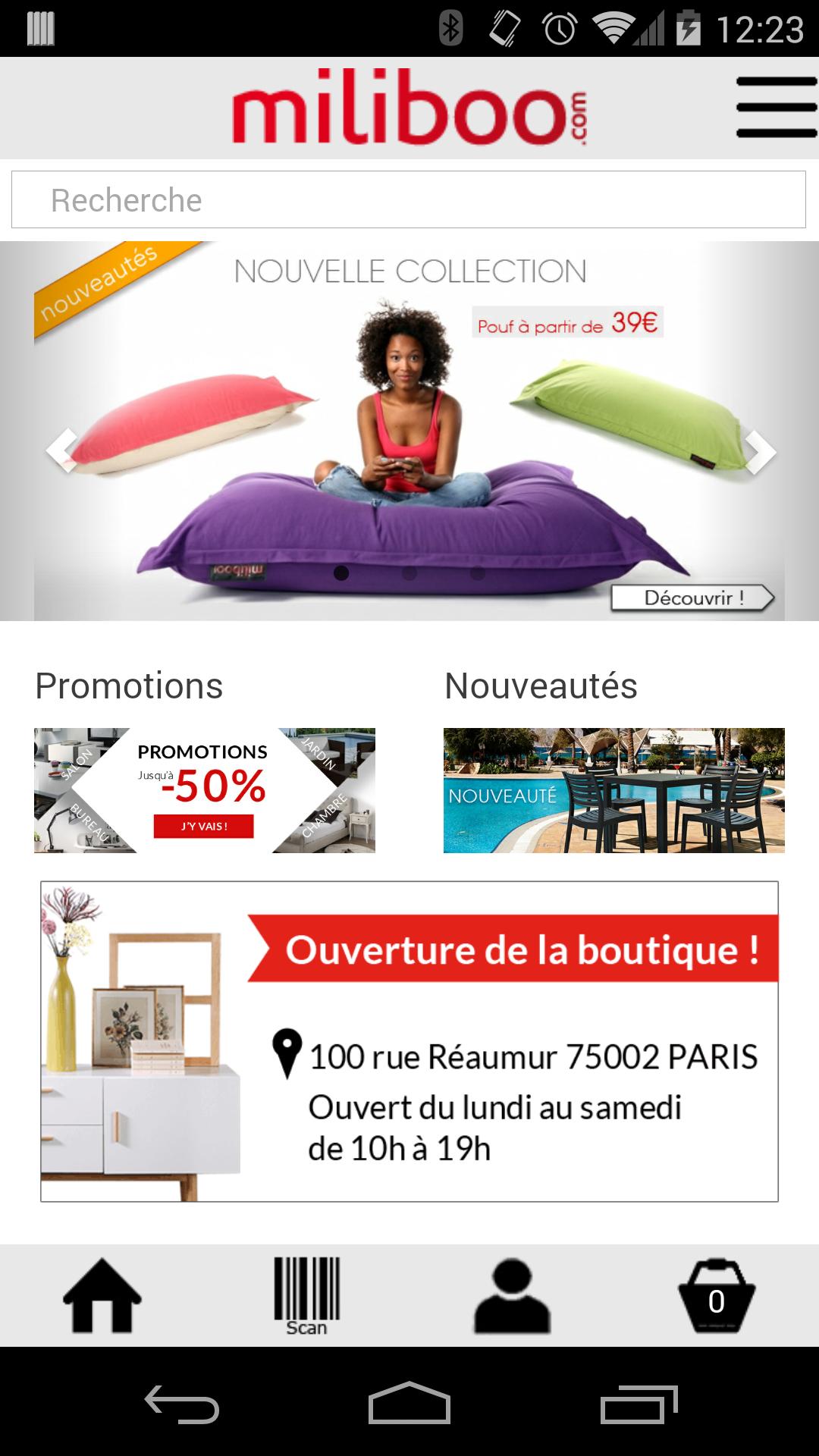Viewport: 819px width, 1456px height.
Task: Show the next carousel banner
Action: click(759, 451)
